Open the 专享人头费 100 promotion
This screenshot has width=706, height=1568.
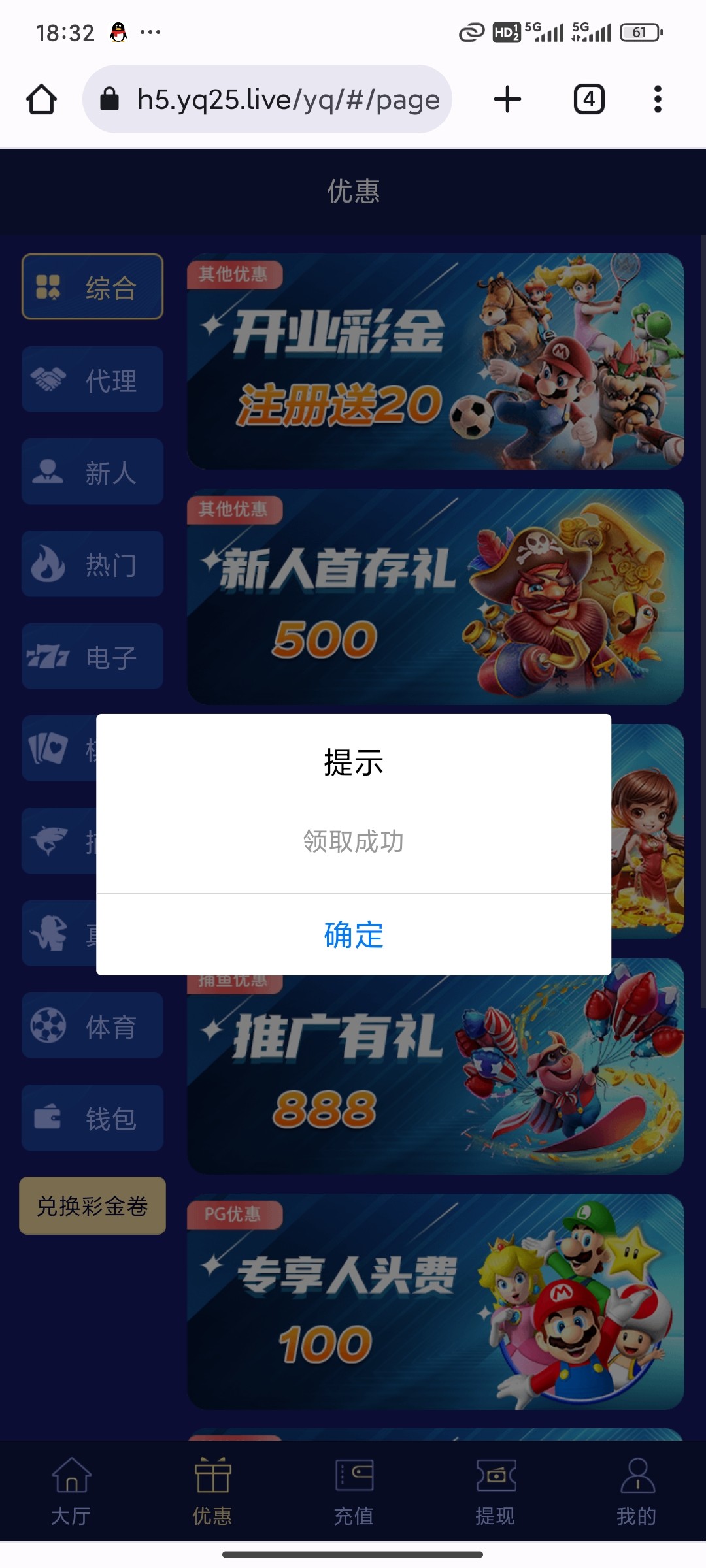pos(435,1301)
